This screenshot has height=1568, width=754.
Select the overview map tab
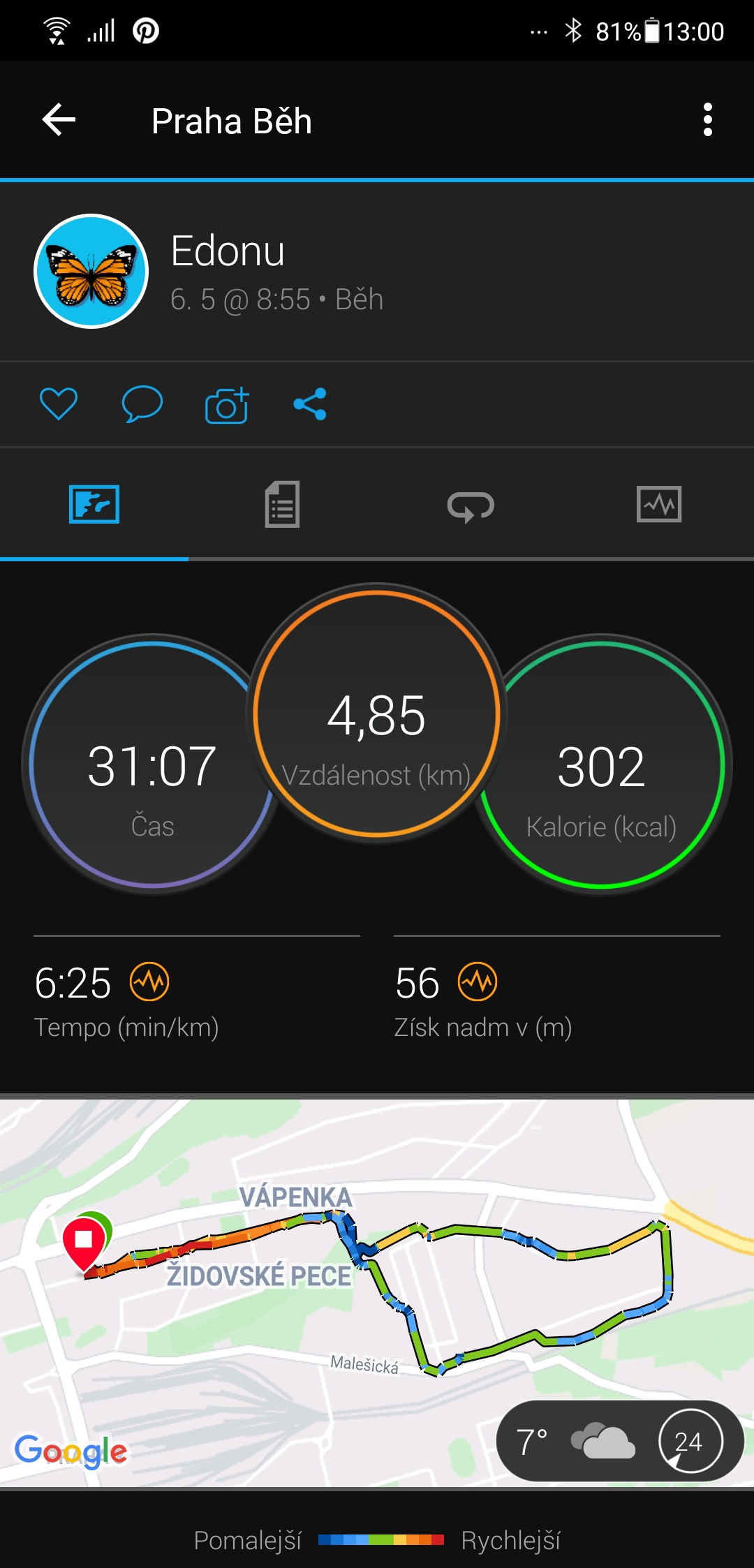pyautogui.click(x=94, y=504)
